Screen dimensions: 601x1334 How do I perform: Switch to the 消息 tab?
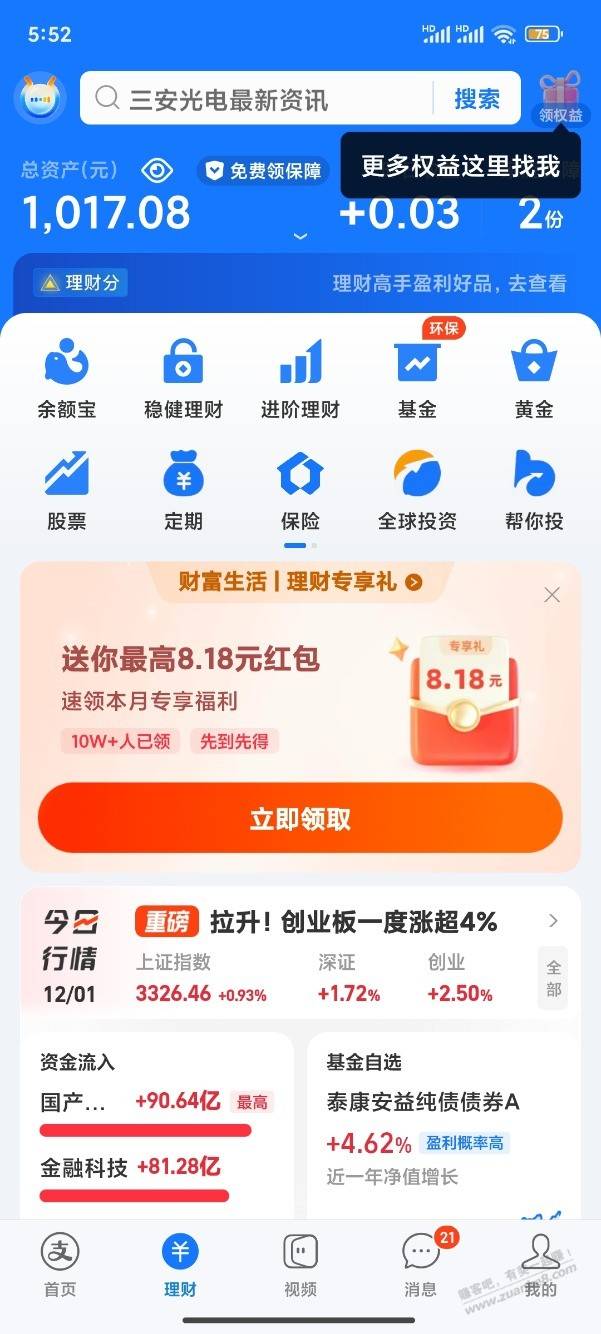[x=420, y=1264]
